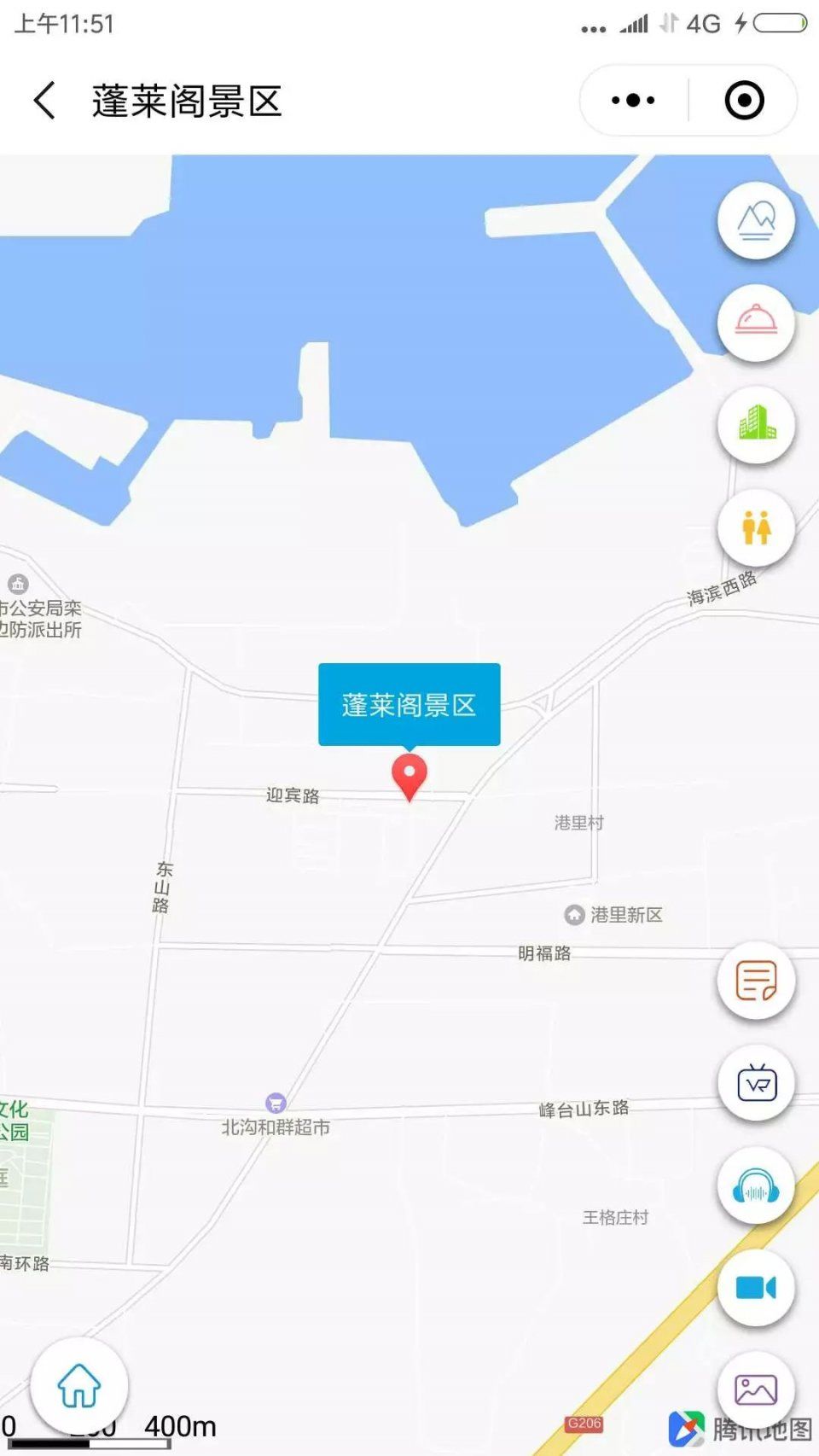Go back from 蓬莱阁景区 page
819x1456 pixels.
44,101
